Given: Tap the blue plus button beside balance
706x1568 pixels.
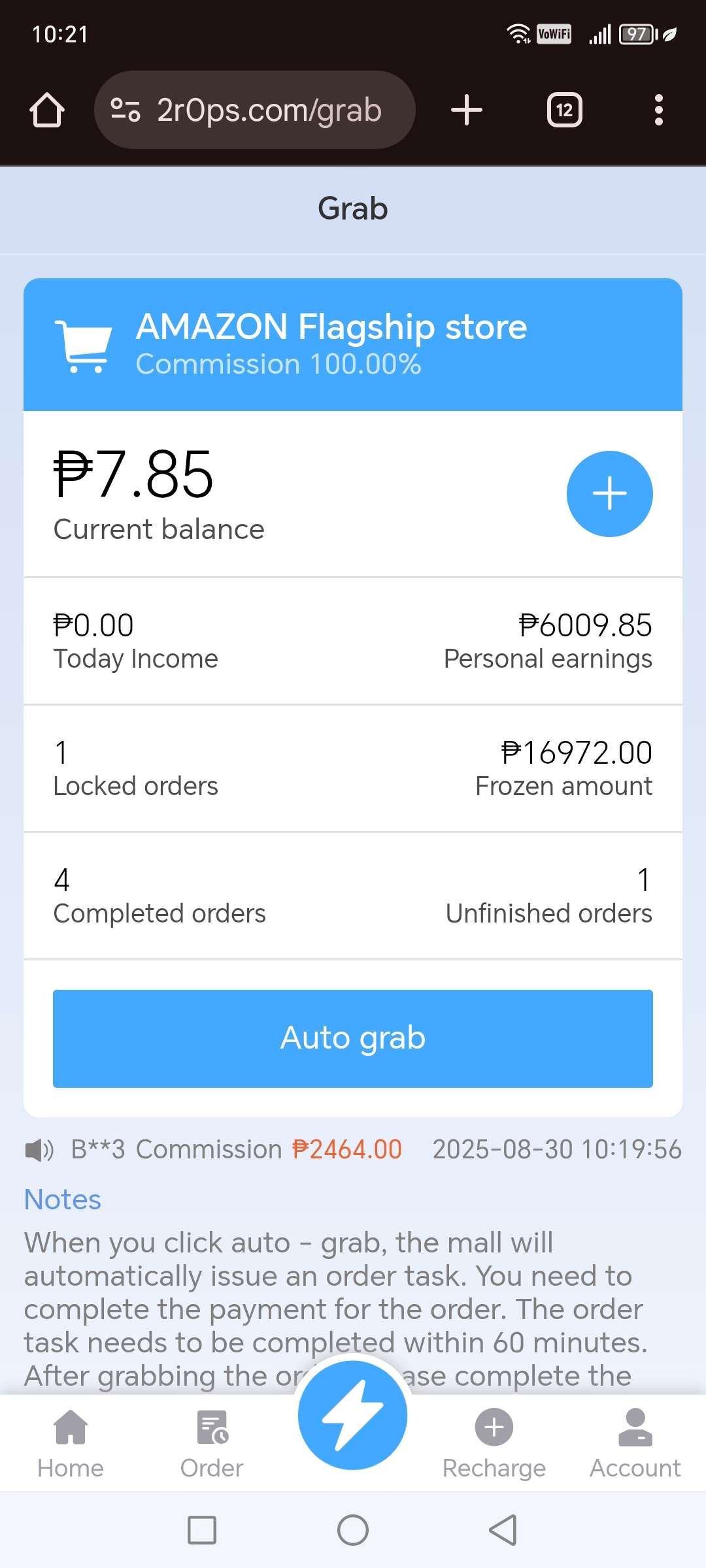Looking at the screenshot, I should 609,494.
